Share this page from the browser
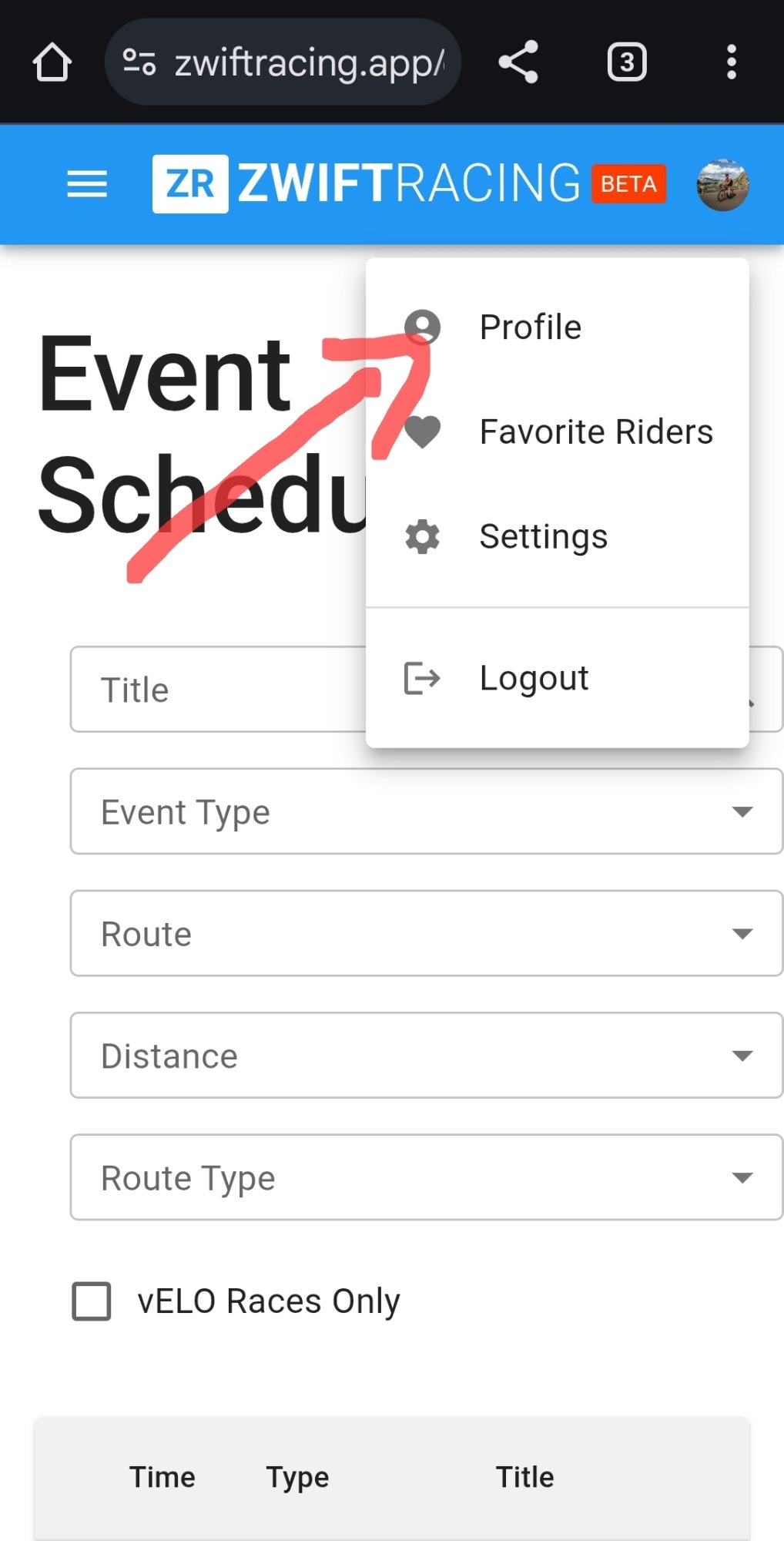 coord(518,62)
